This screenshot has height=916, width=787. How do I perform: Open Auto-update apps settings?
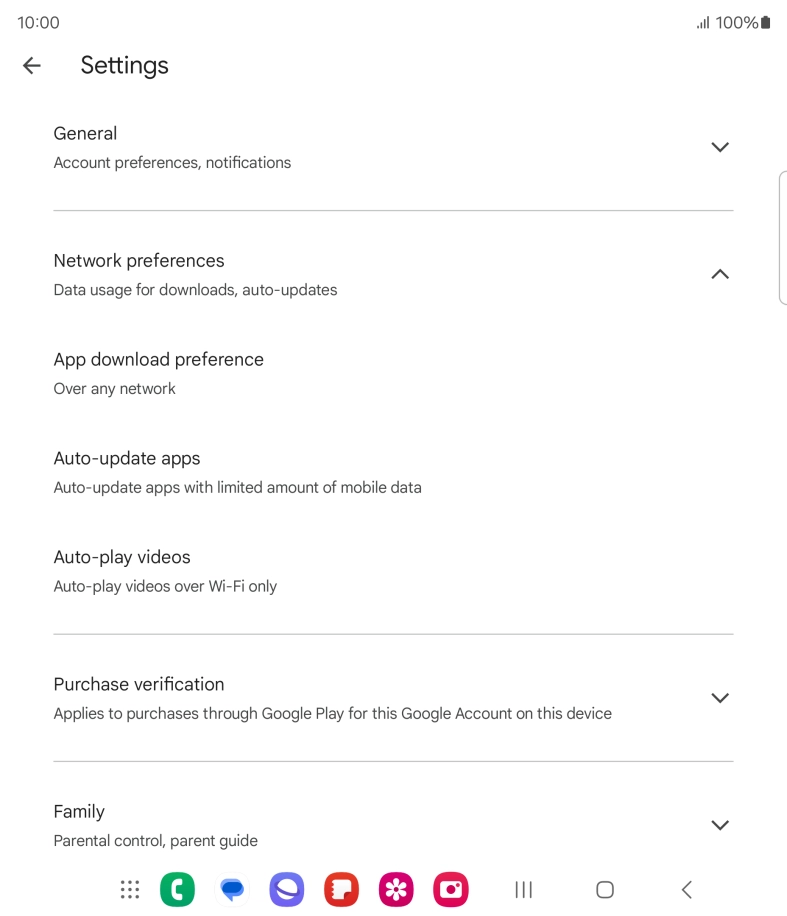point(237,470)
